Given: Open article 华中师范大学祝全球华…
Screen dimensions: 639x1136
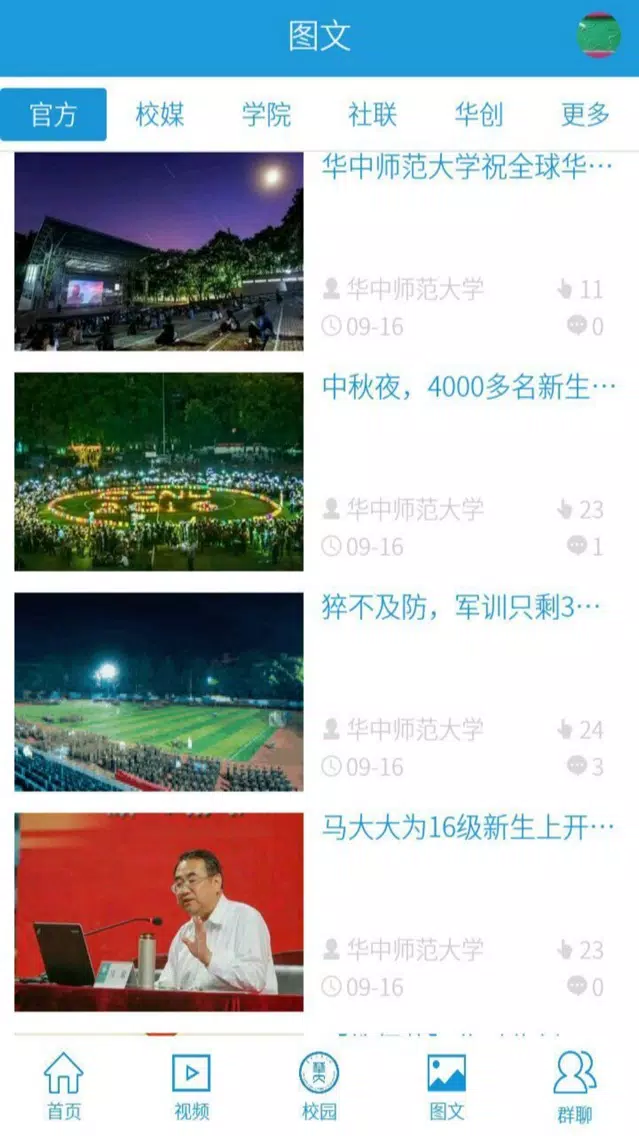Looking at the screenshot, I should [x=467, y=167].
